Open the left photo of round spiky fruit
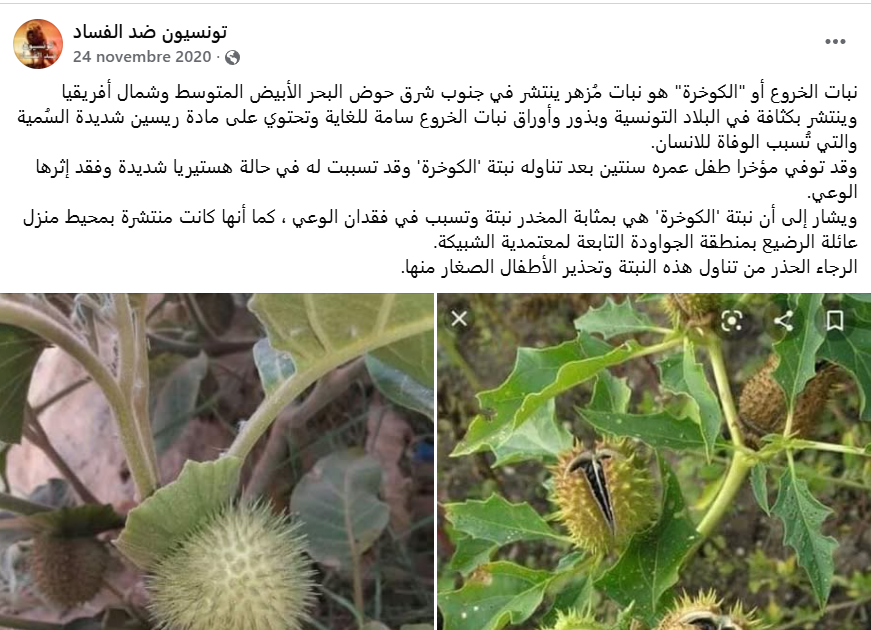 click(217, 461)
